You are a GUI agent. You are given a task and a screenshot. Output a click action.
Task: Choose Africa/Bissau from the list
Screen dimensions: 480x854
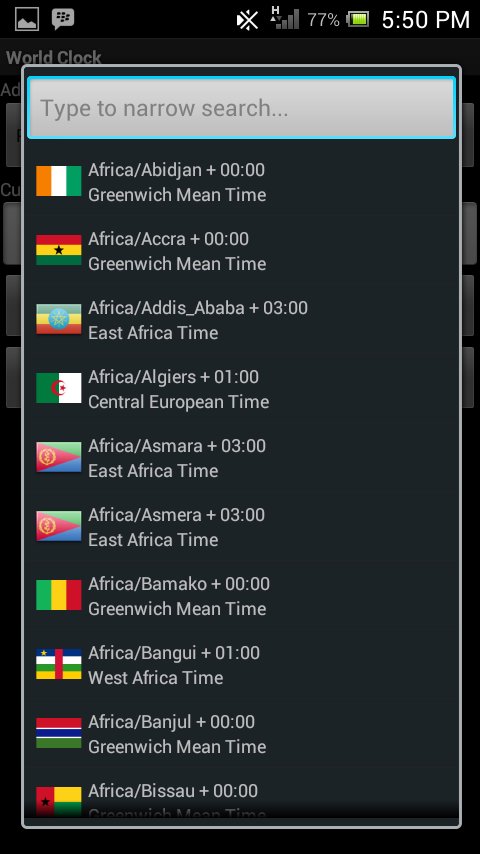(x=241, y=794)
